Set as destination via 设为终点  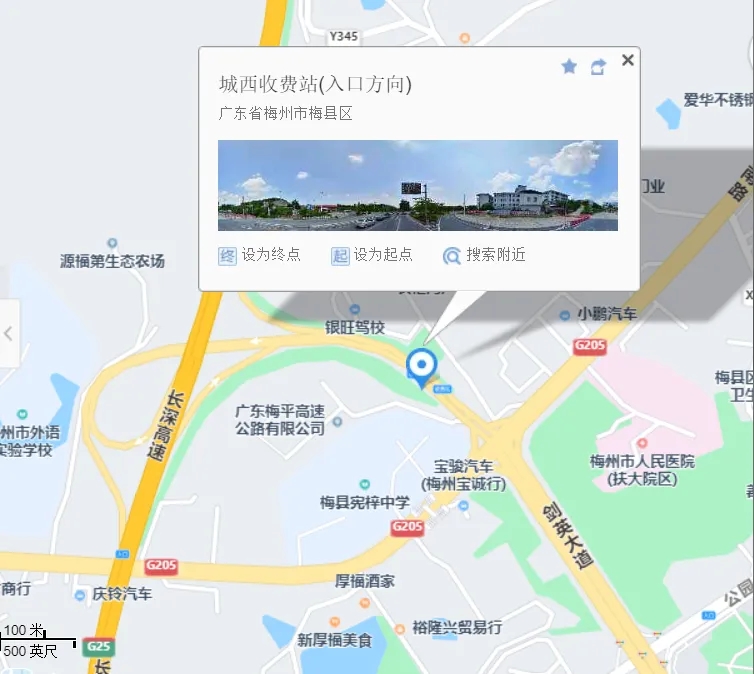pos(259,255)
